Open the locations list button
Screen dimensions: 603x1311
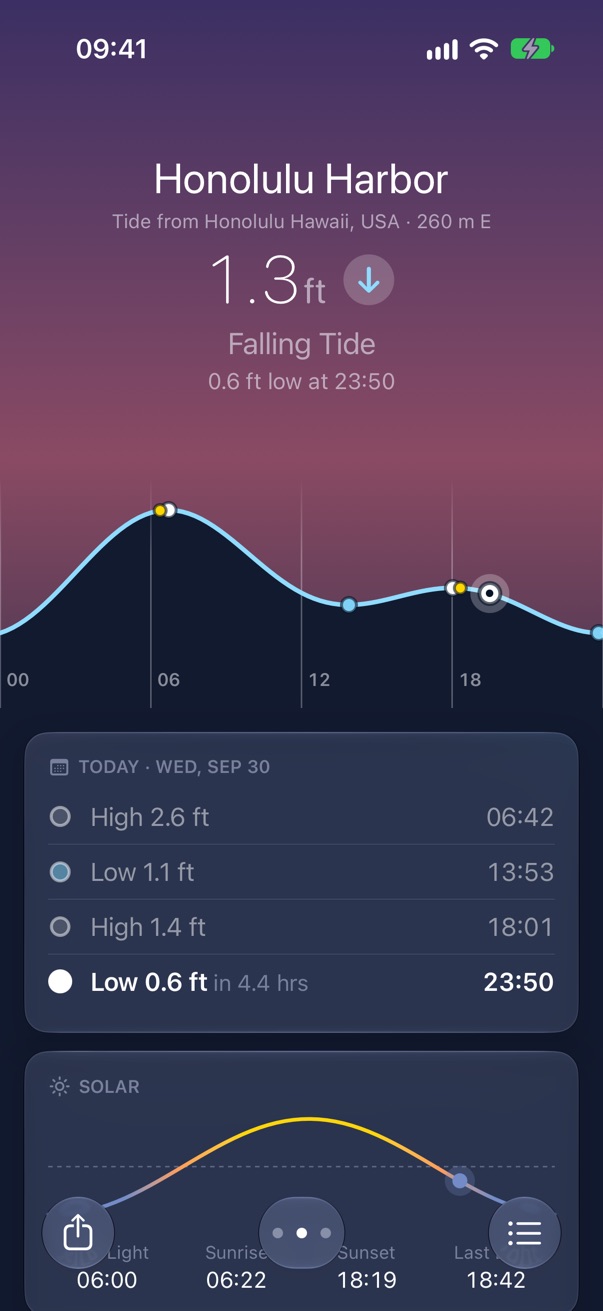(x=524, y=1233)
